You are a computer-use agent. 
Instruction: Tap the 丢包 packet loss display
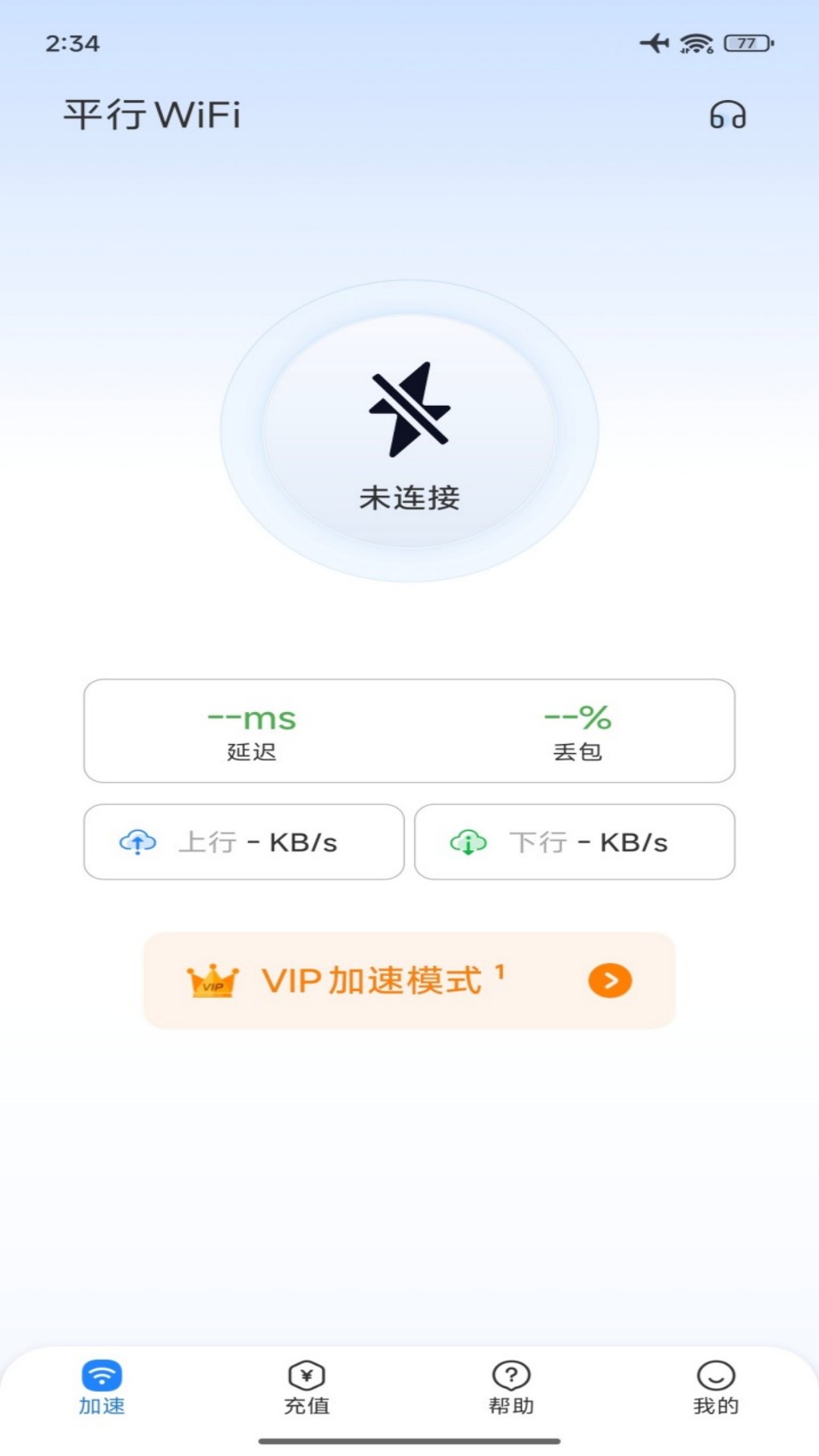tap(579, 730)
